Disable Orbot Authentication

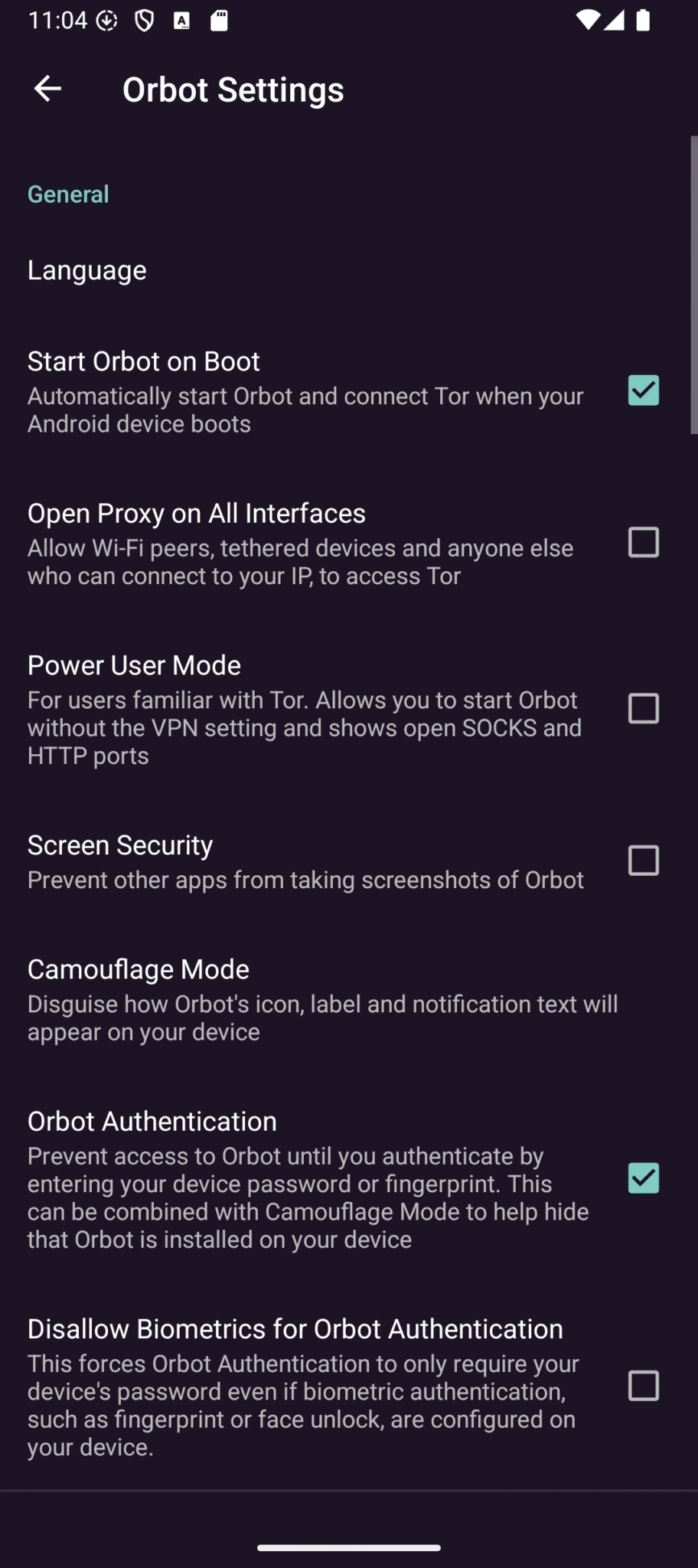(644, 1178)
